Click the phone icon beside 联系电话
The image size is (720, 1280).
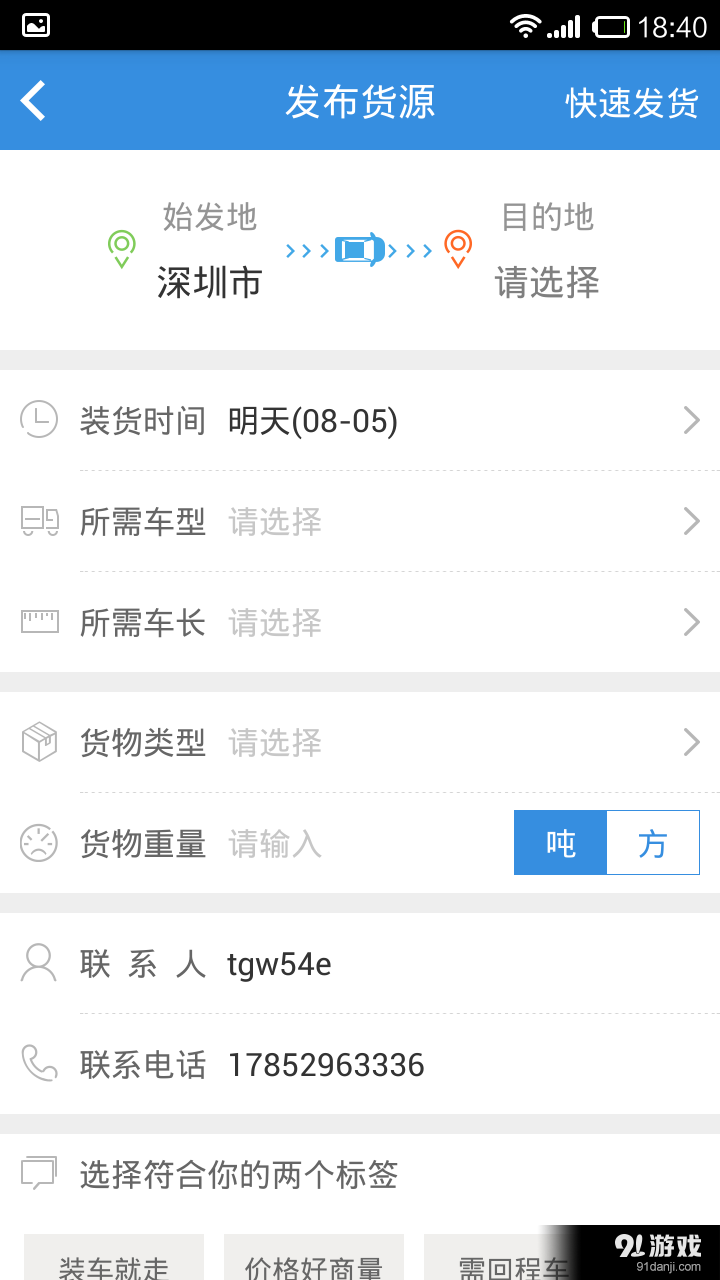[x=37, y=1064]
